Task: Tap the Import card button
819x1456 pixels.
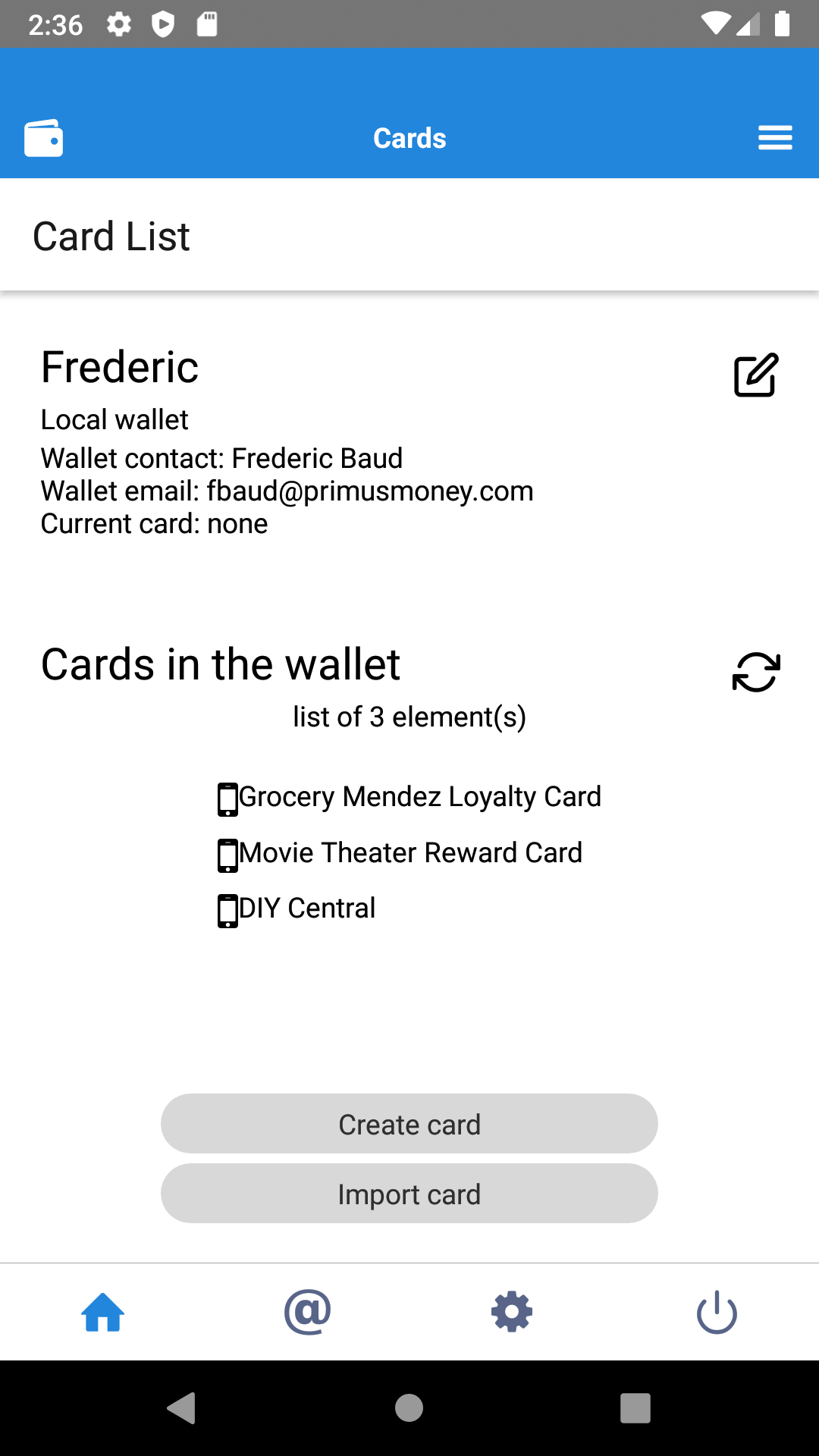Action: coord(409,1194)
